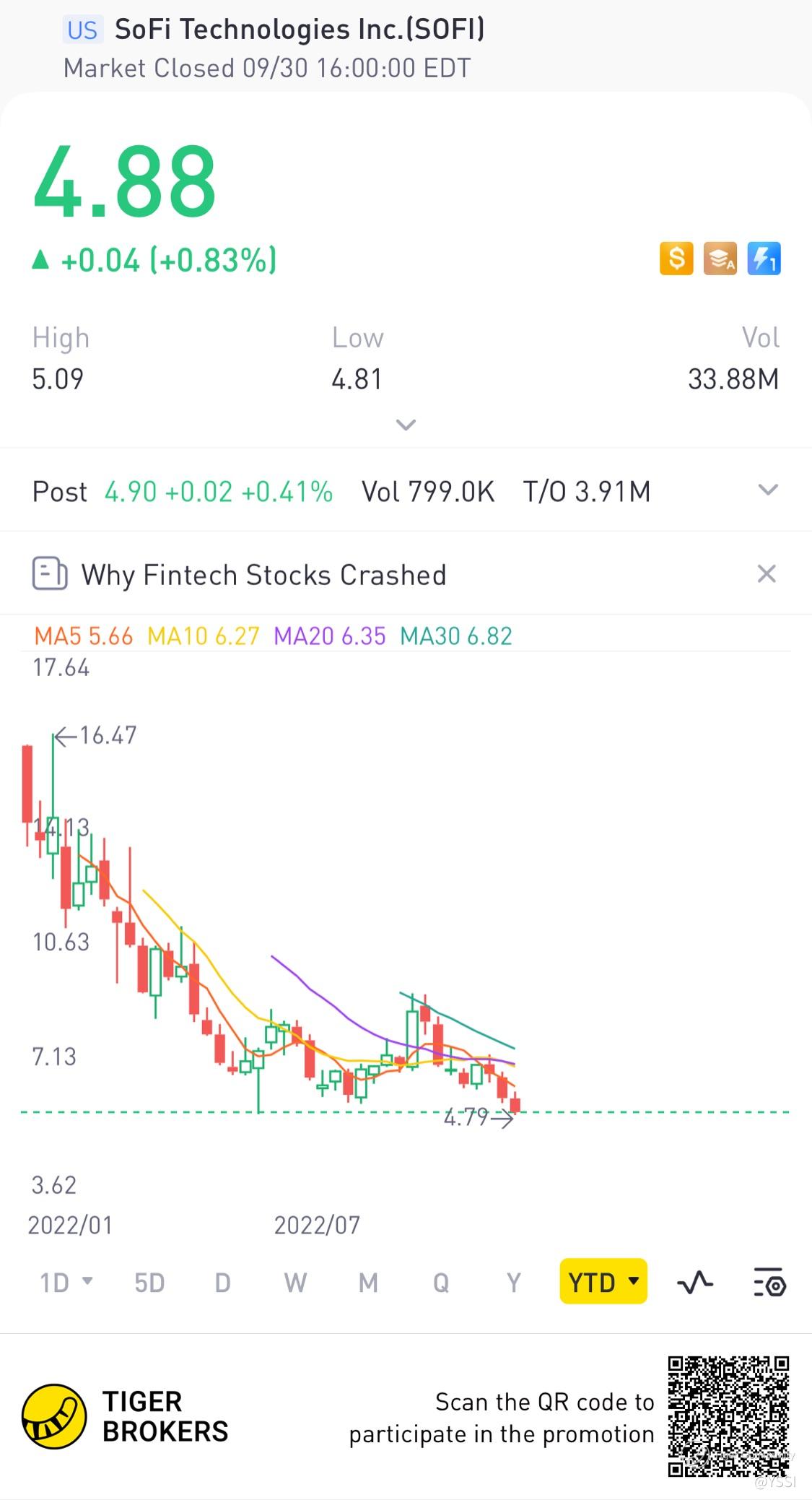The width and height of the screenshot is (812, 1500).
Task: Tap the blue lightning badge icon
Action: (x=764, y=259)
